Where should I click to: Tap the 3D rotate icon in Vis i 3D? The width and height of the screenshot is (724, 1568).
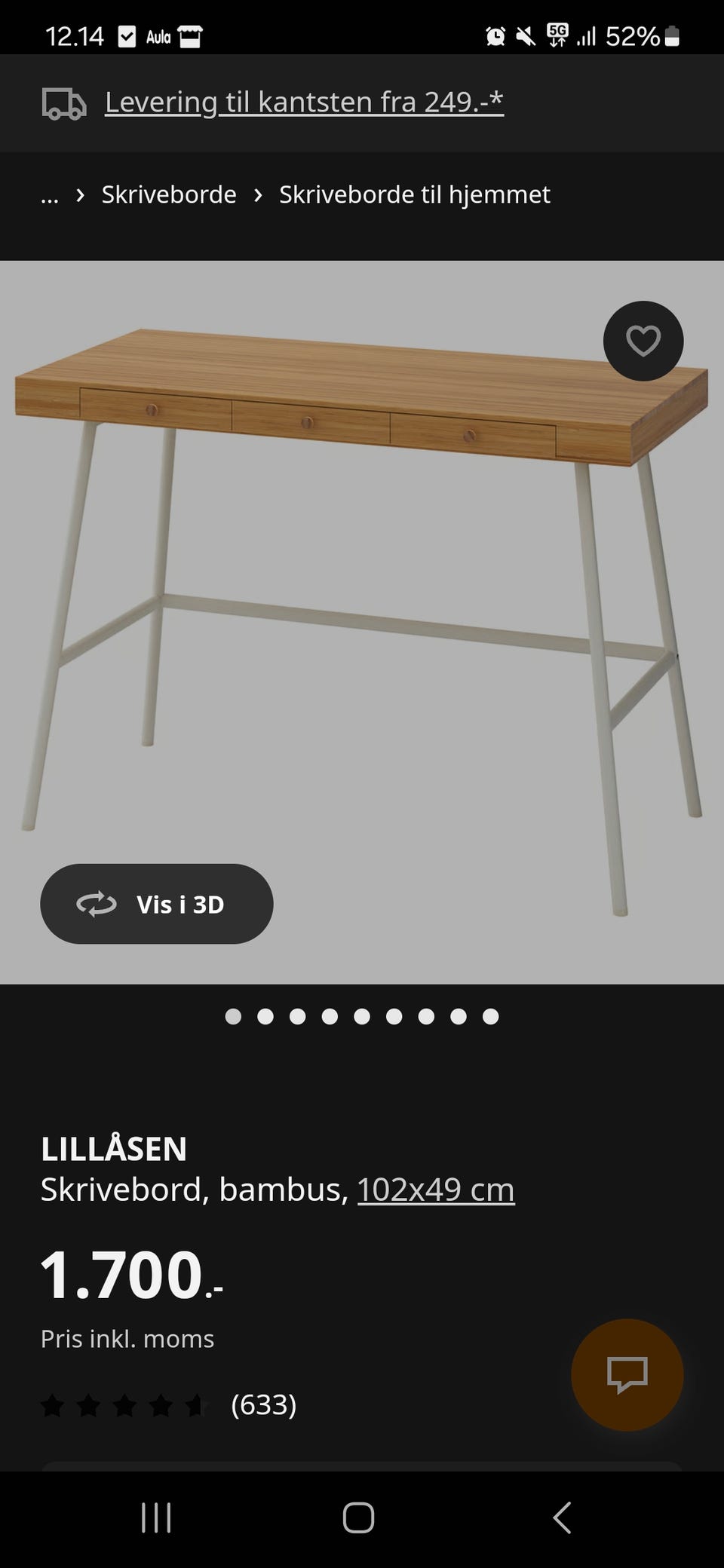point(95,904)
